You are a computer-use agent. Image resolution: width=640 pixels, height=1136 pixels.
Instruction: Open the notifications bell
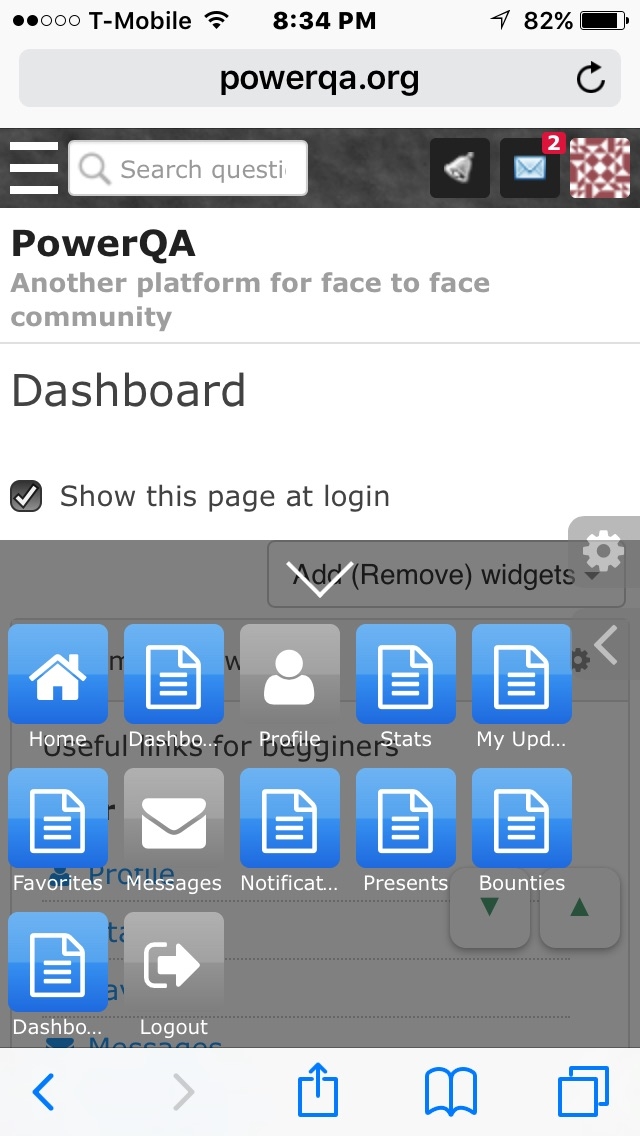tap(460, 168)
